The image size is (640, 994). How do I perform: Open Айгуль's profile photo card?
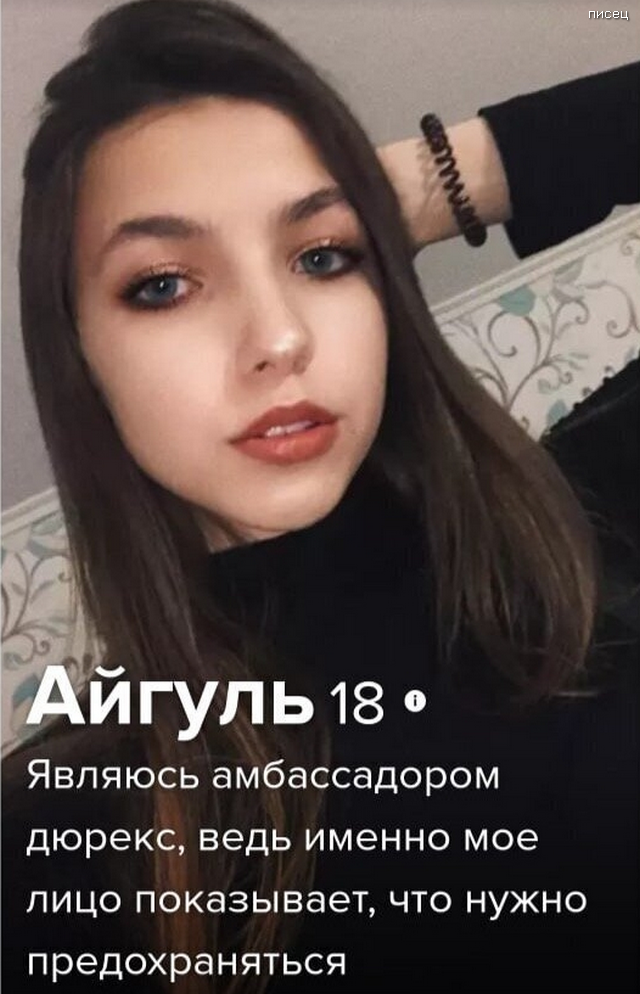[320, 350]
